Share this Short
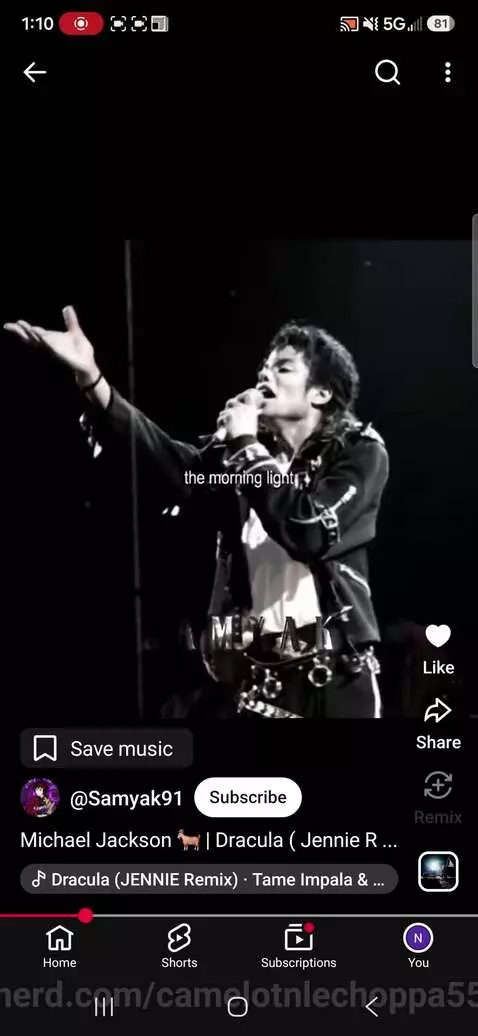The width and height of the screenshot is (478, 1036). 438,725
